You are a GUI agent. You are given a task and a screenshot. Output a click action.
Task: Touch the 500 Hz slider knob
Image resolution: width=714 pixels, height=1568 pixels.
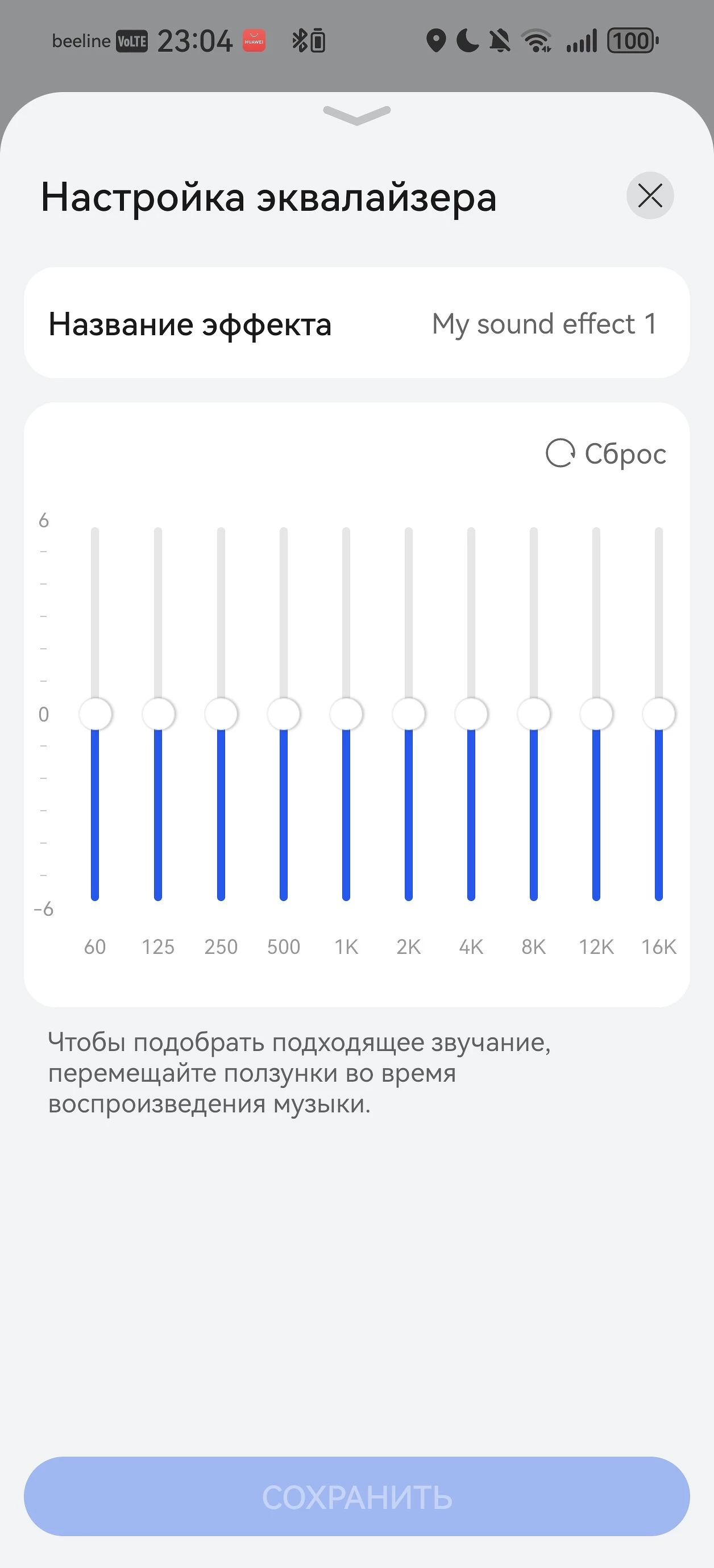(x=283, y=714)
